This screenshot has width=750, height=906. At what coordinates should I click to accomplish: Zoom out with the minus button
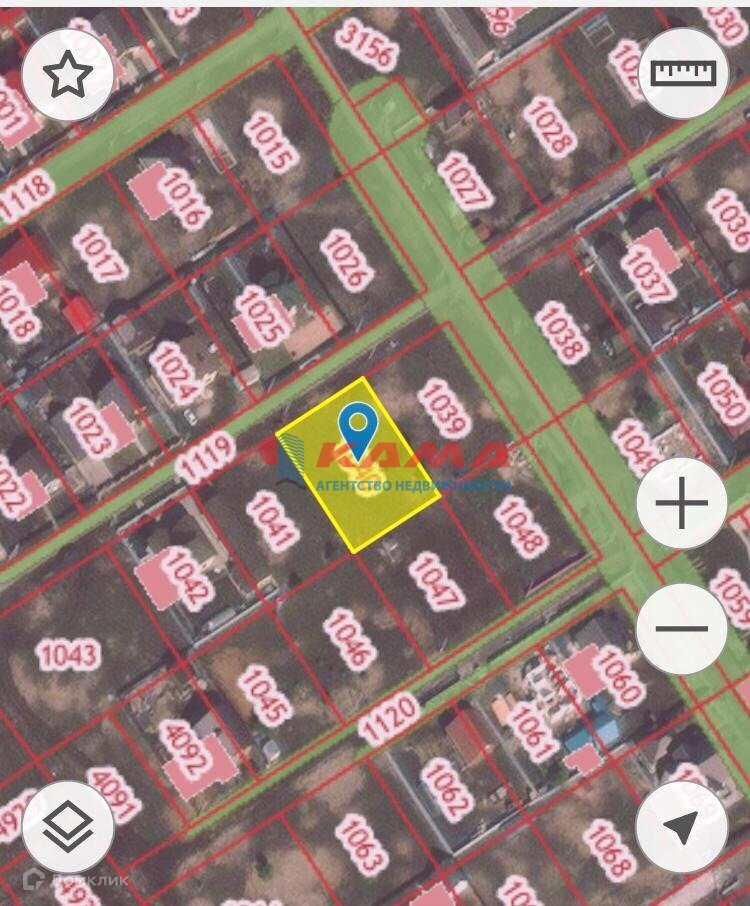coord(682,629)
